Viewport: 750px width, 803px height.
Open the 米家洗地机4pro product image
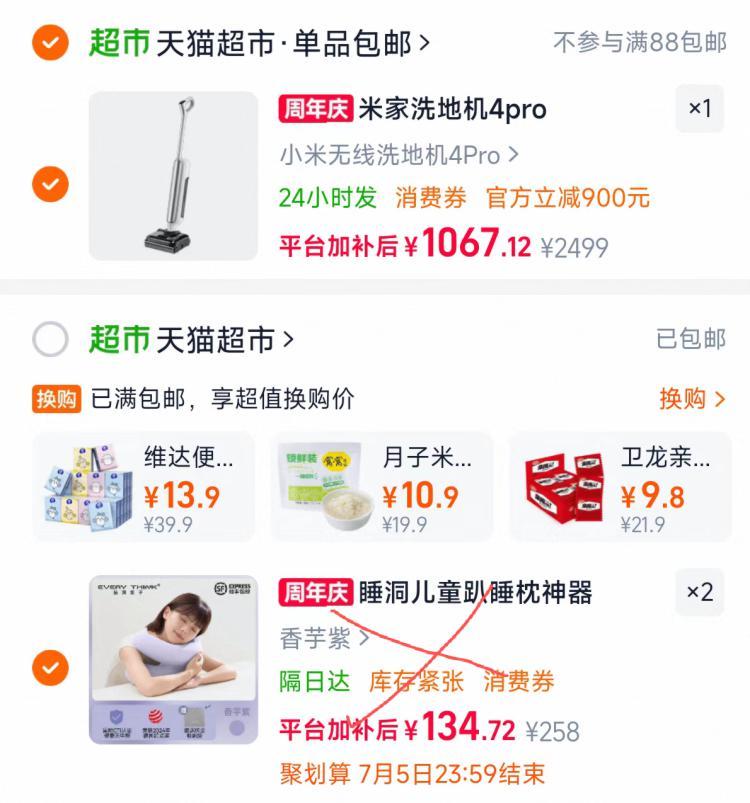[x=174, y=176]
